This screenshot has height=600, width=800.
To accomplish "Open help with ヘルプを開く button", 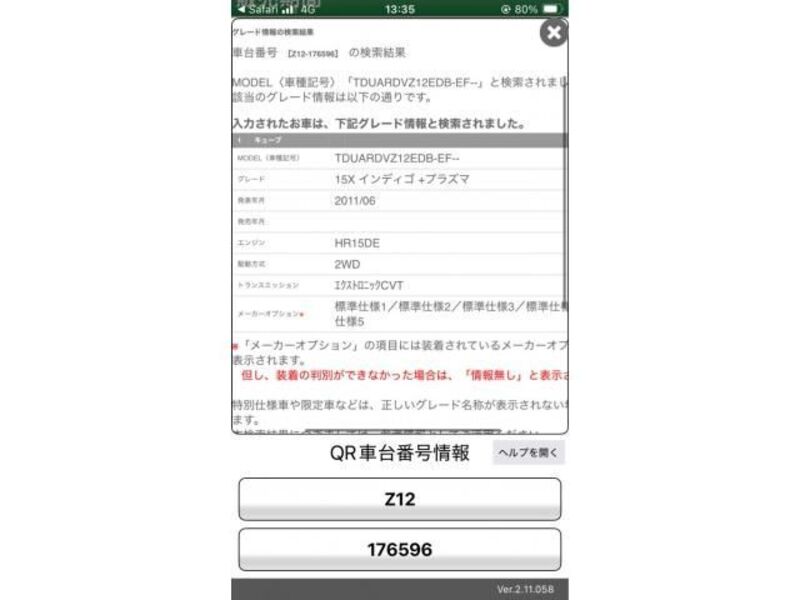I will tap(528, 453).
